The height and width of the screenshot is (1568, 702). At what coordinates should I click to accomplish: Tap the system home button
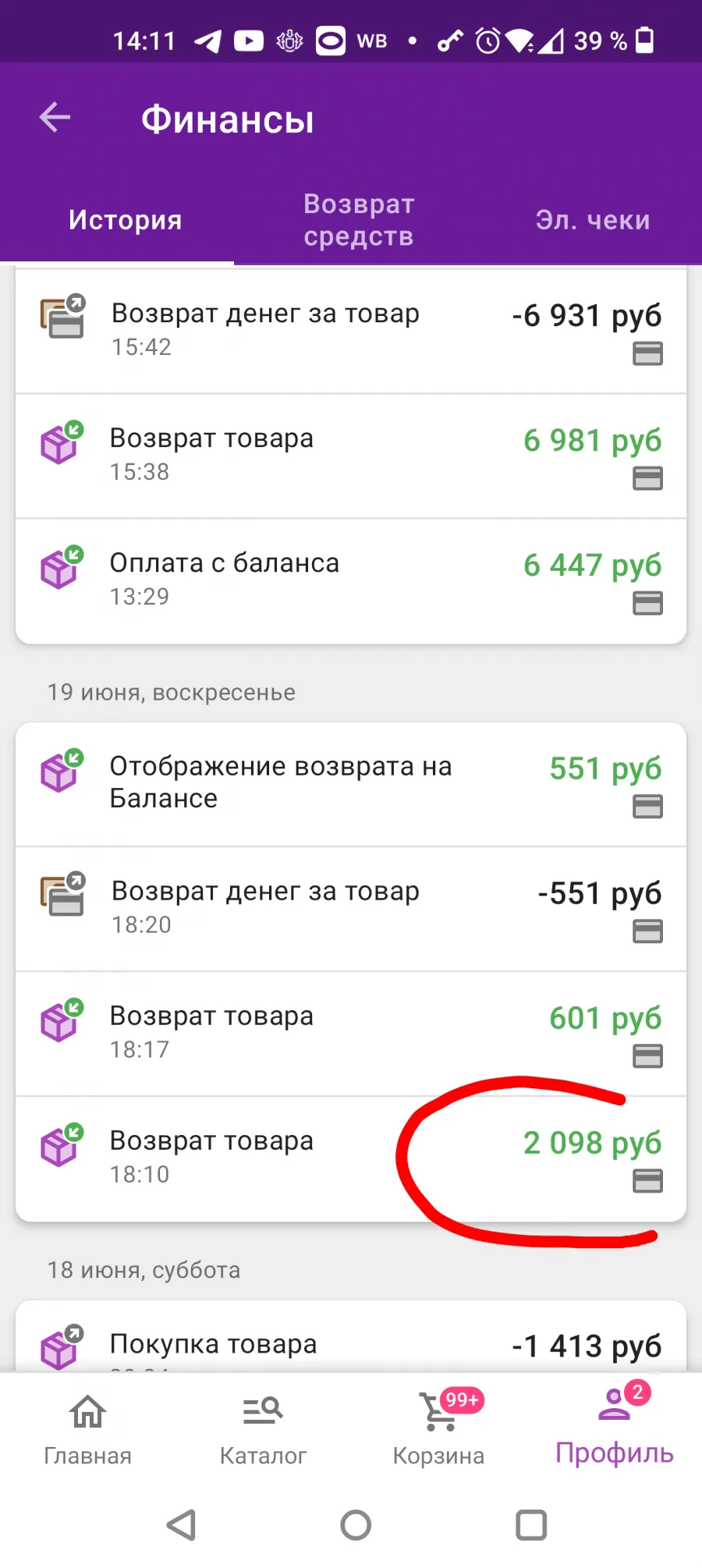(356, 1524)
